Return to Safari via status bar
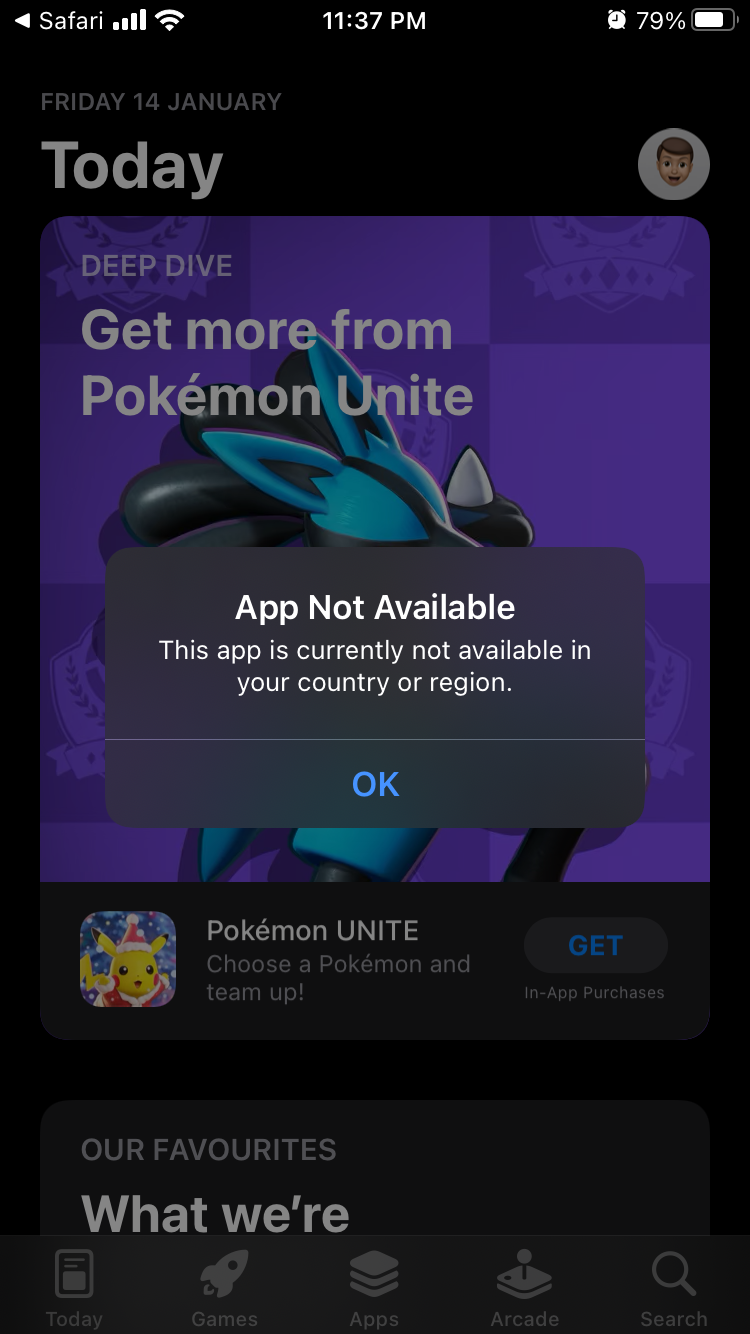Viewport: 750px width, 1334px height. pyautogui.click(x=62, y=20)
